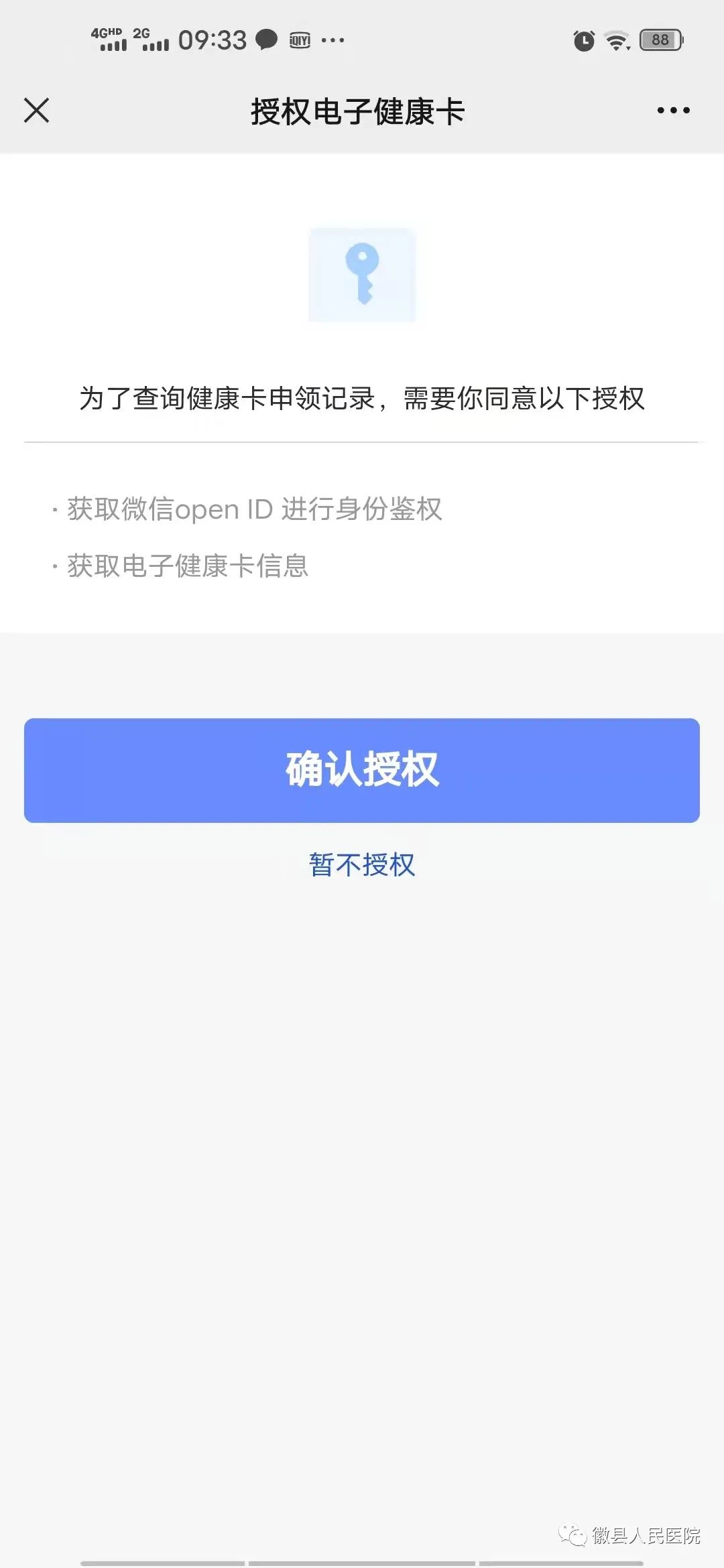The height and width of the screenshot is (1568, 724).
Task: Tap the 88 battery indicator
Action: click(658, 40)
